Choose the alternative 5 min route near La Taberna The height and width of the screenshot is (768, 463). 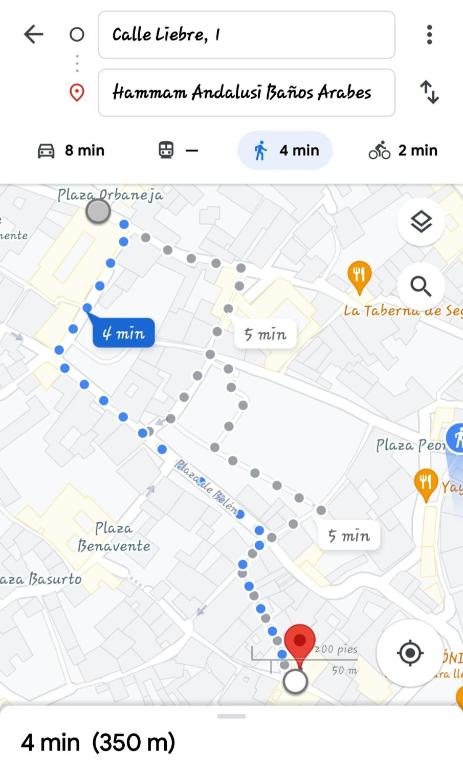click(265, 335)
